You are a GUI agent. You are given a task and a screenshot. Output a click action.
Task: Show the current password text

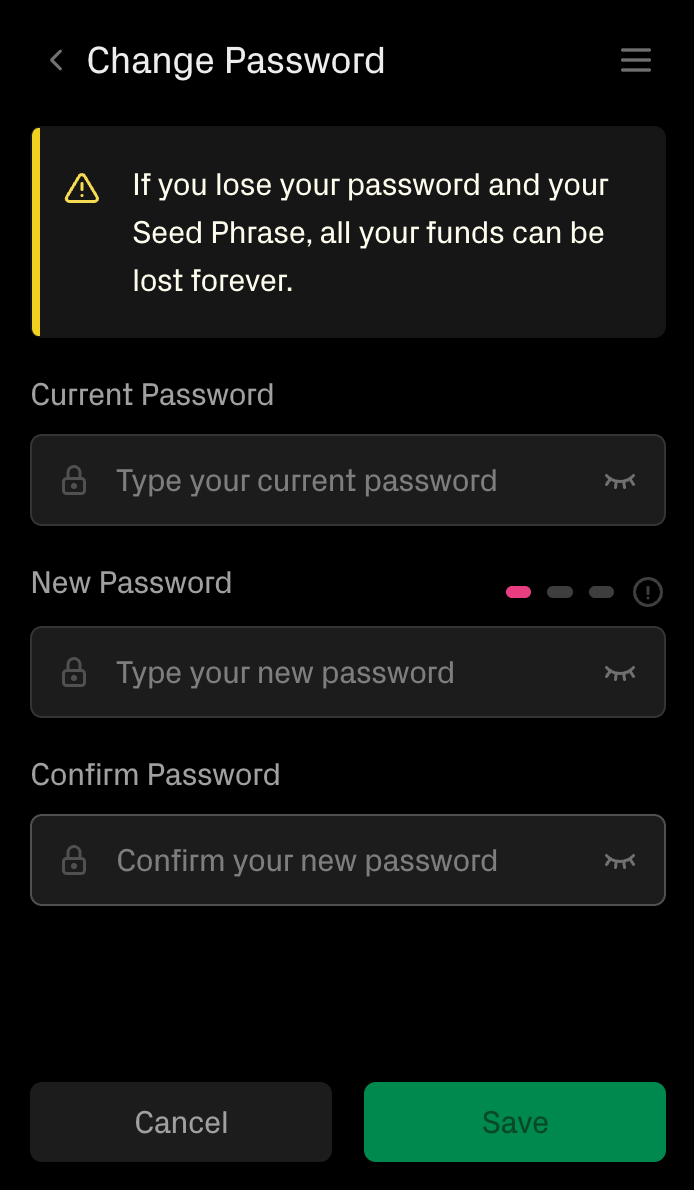[x=620, y=481]
